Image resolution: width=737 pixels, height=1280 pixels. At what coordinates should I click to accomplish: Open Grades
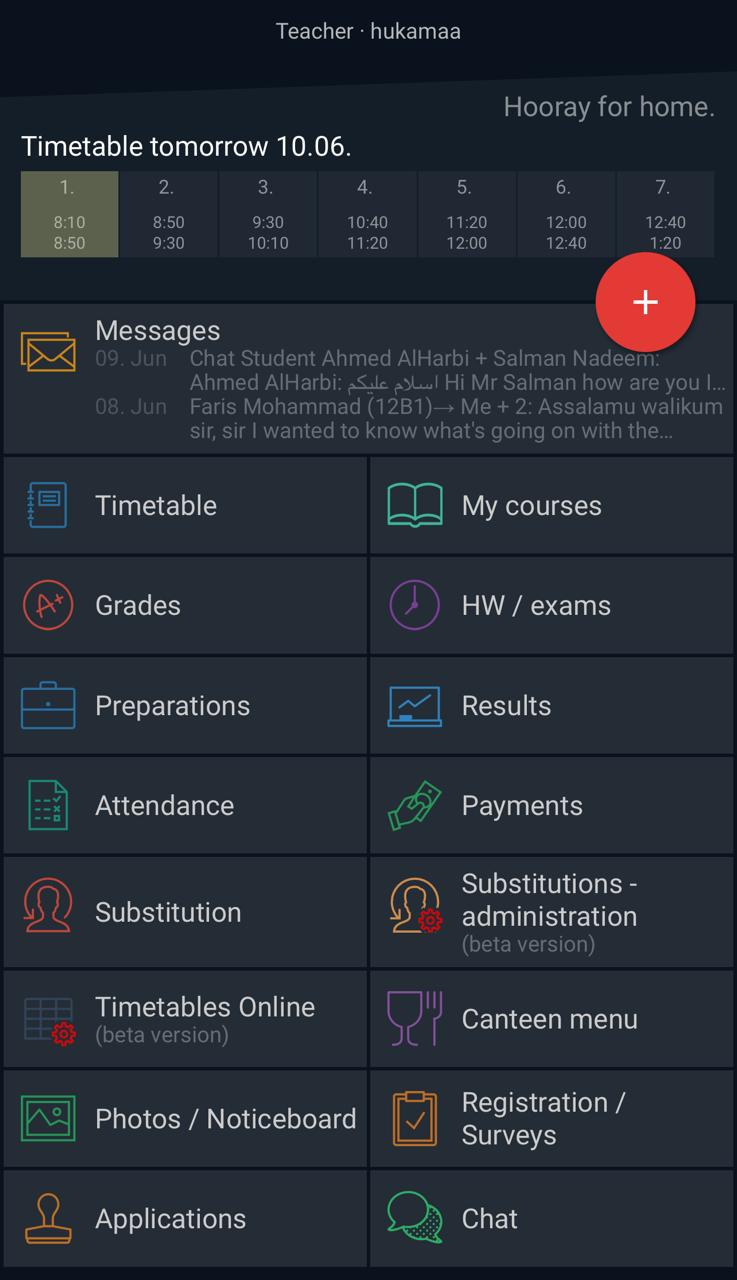tap(185, 605)
